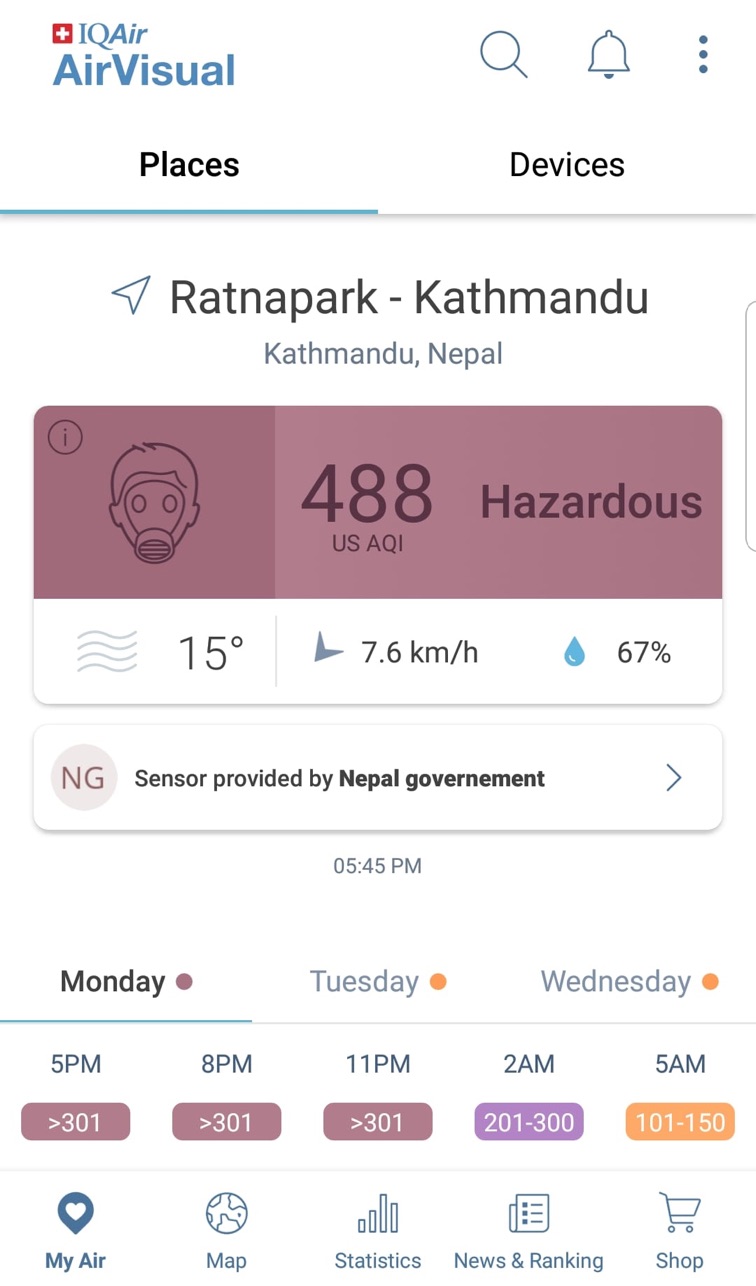Switch to the Devices tab

(x=566, y=164)
